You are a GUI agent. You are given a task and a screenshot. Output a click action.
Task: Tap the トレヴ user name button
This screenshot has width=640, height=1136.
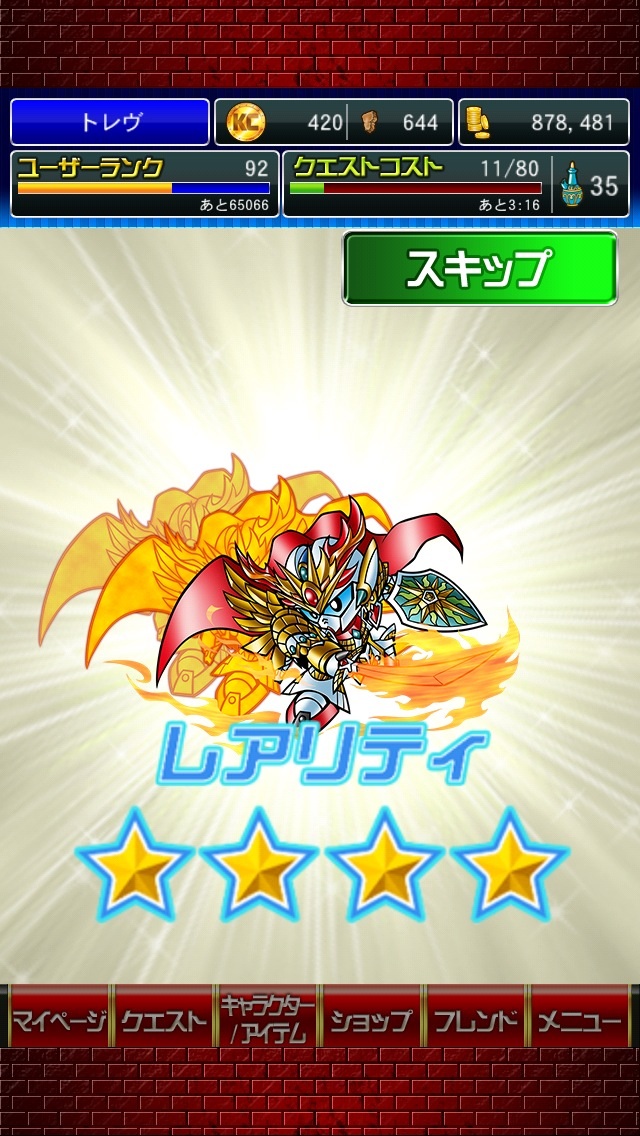point(110,122)
